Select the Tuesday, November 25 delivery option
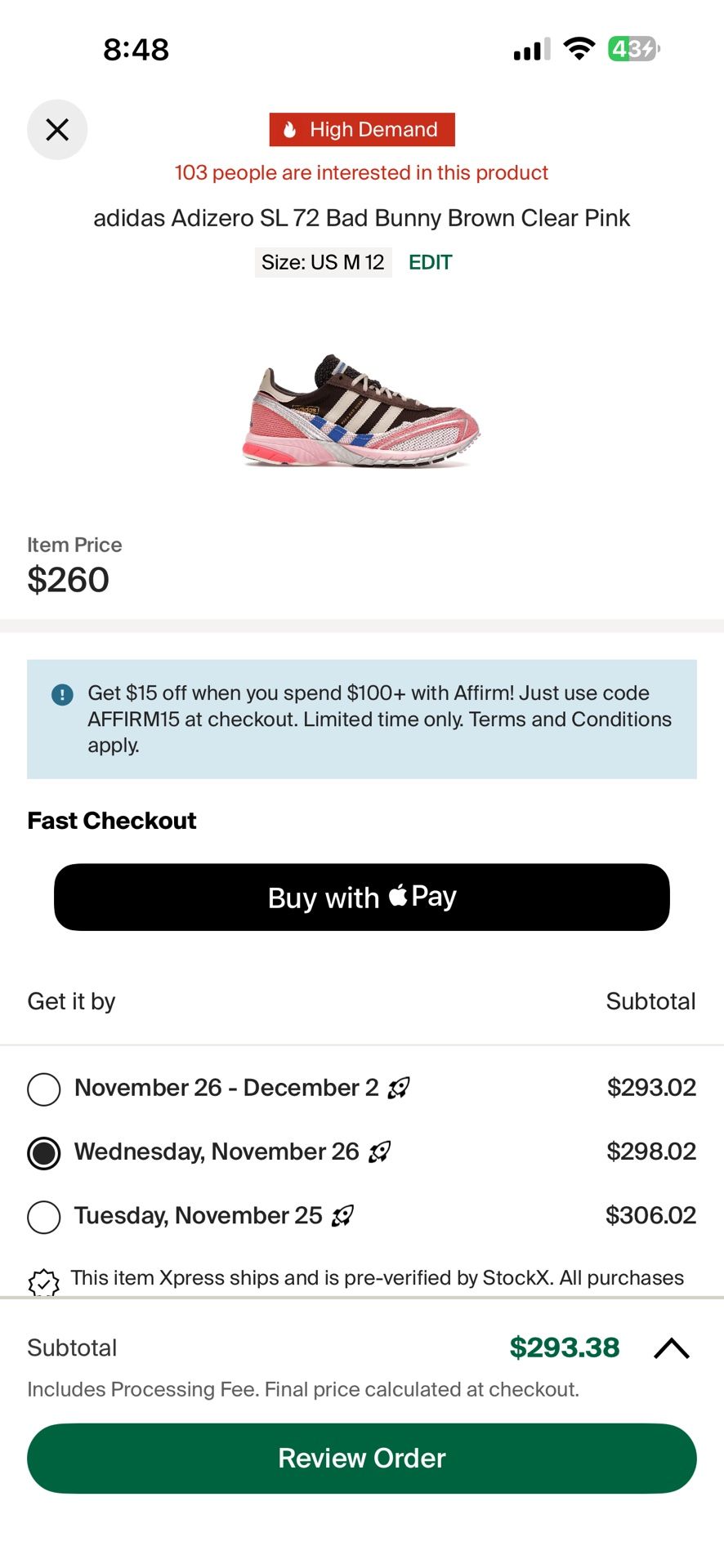The width and height of the screenshot is (724, 1568). (44, 1217)
